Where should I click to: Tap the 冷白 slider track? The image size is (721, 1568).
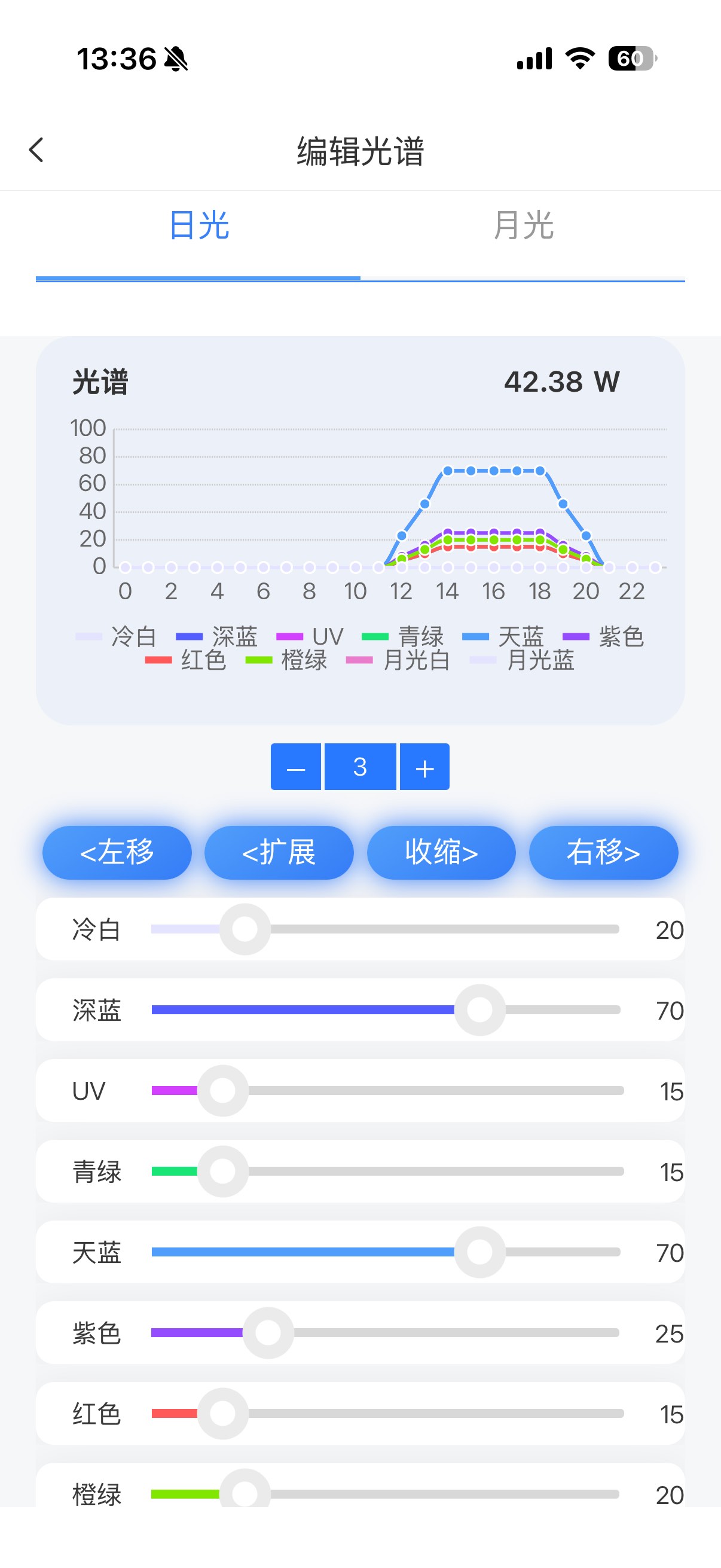pos(385,929)
